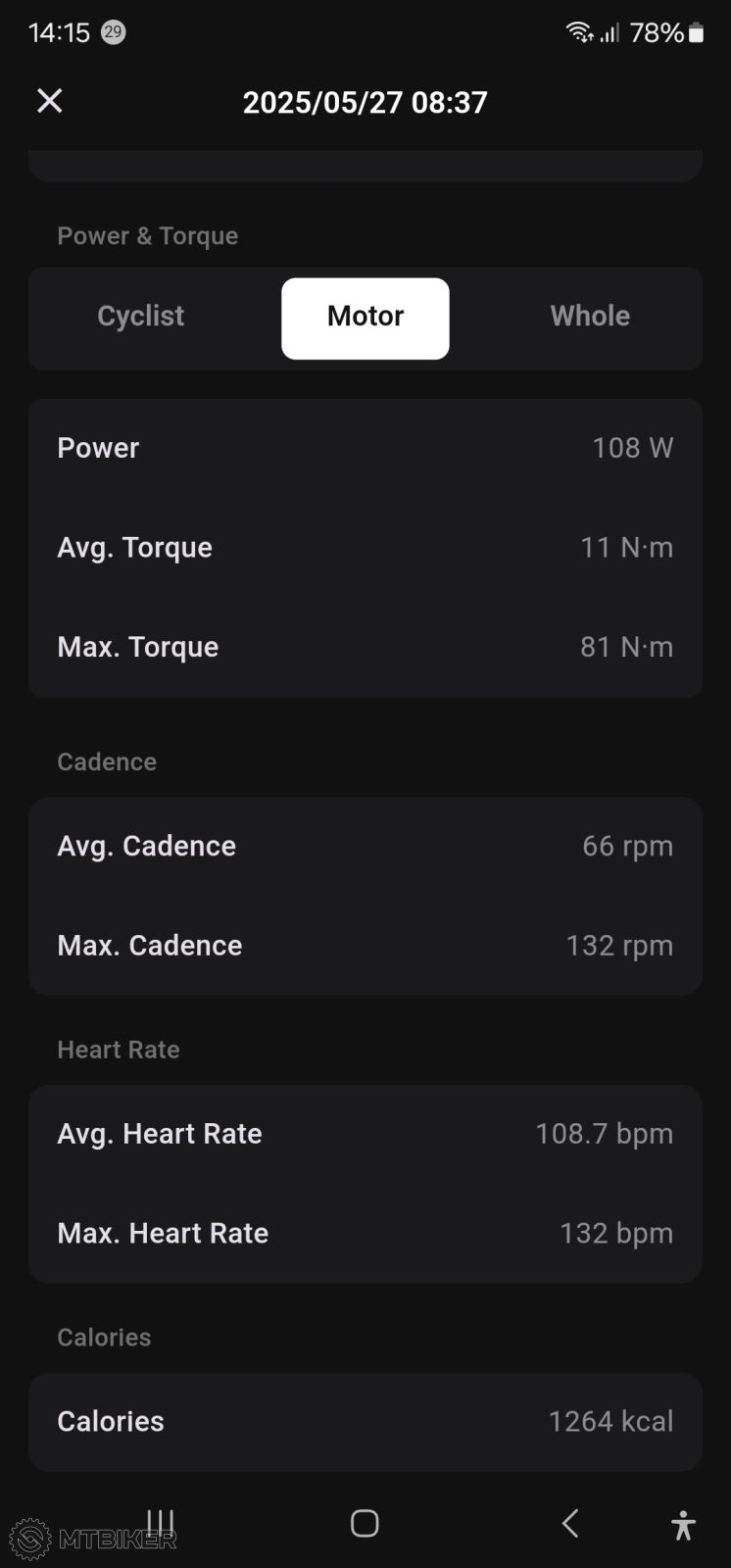Close the ride details screen
Screen dimensions: 731x1568
49,101
